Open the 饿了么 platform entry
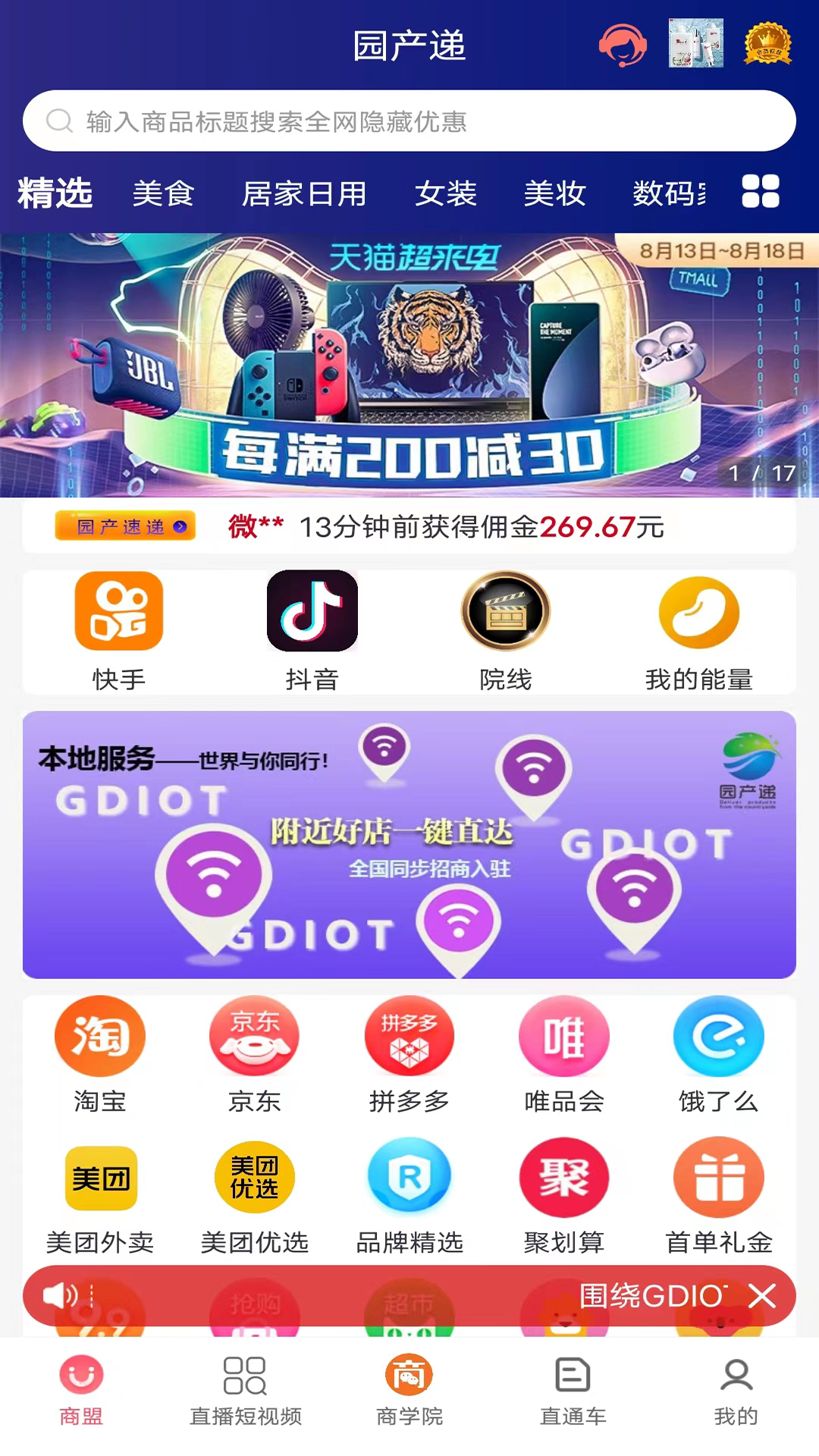 point(718,1054)
